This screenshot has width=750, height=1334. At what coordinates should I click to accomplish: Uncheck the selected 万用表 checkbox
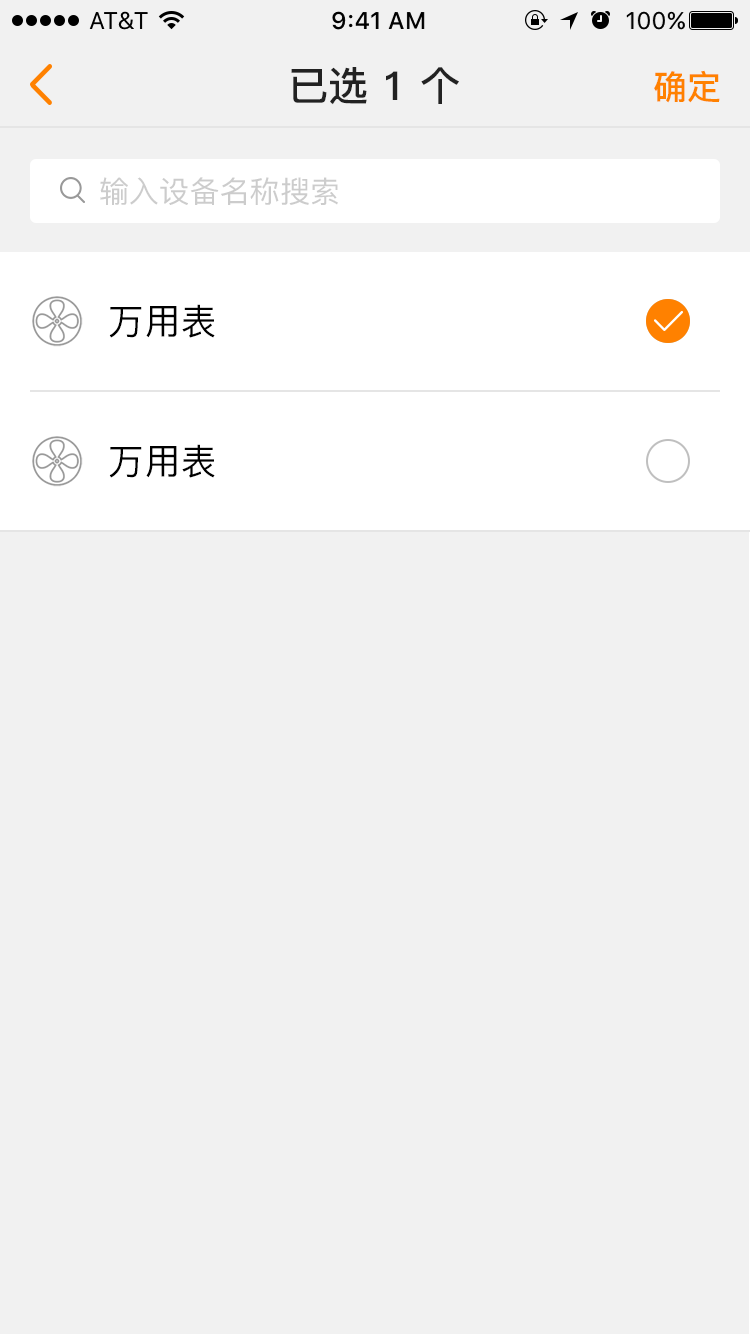coord(668,321)
